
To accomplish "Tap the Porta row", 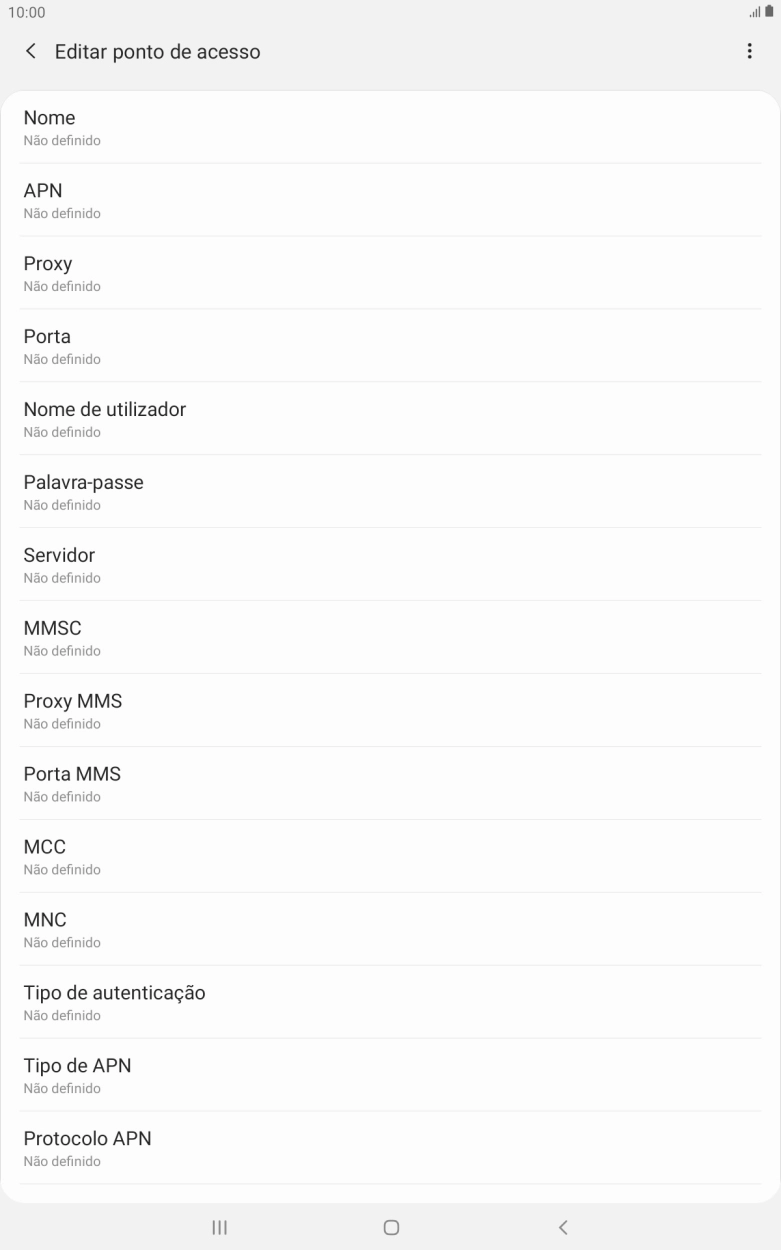I will click(x=390, y=346).
